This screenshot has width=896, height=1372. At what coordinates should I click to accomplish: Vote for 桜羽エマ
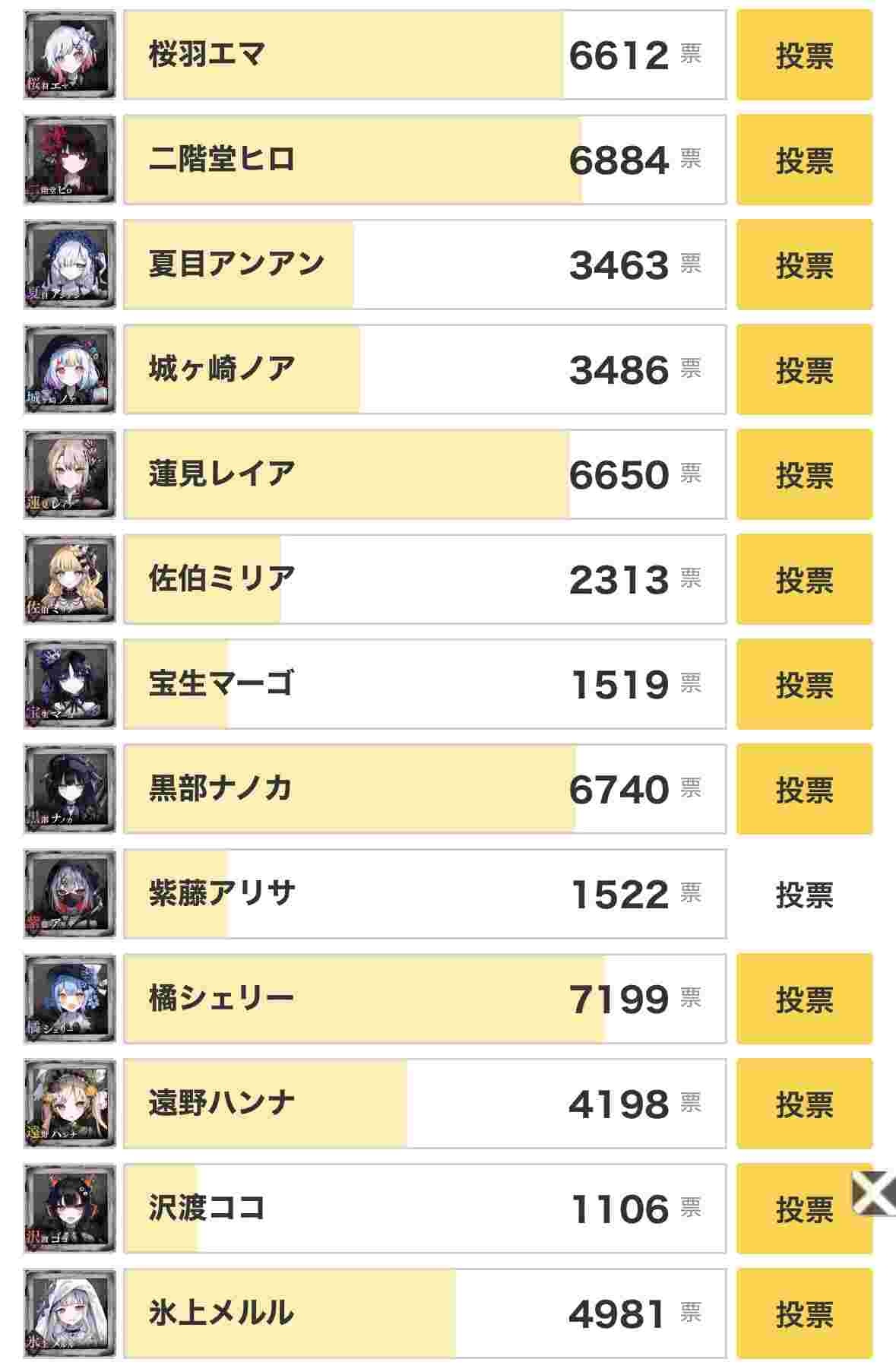(804, 55)
